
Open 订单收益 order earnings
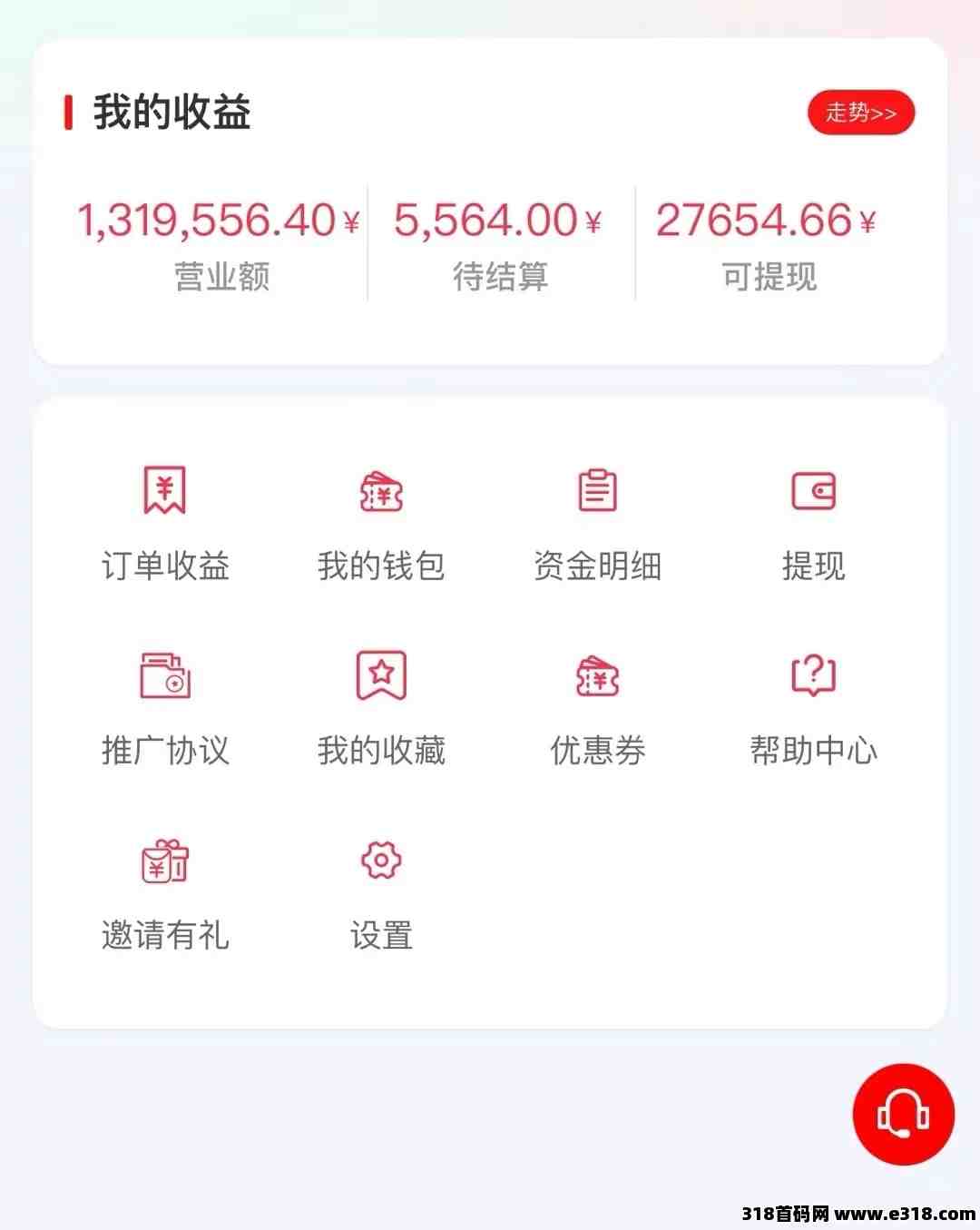click(x=165, y=522)
